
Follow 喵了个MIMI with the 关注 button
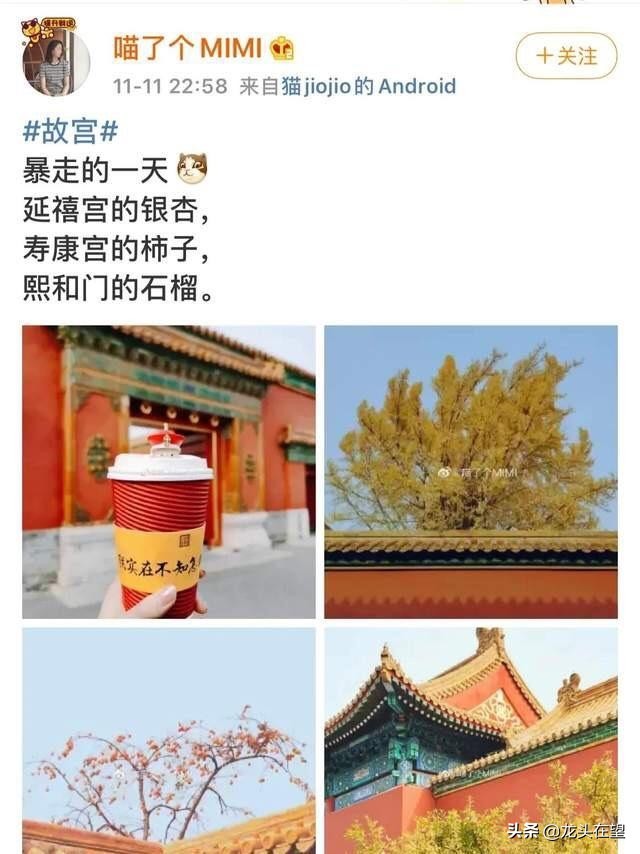(x=566, y=55)
